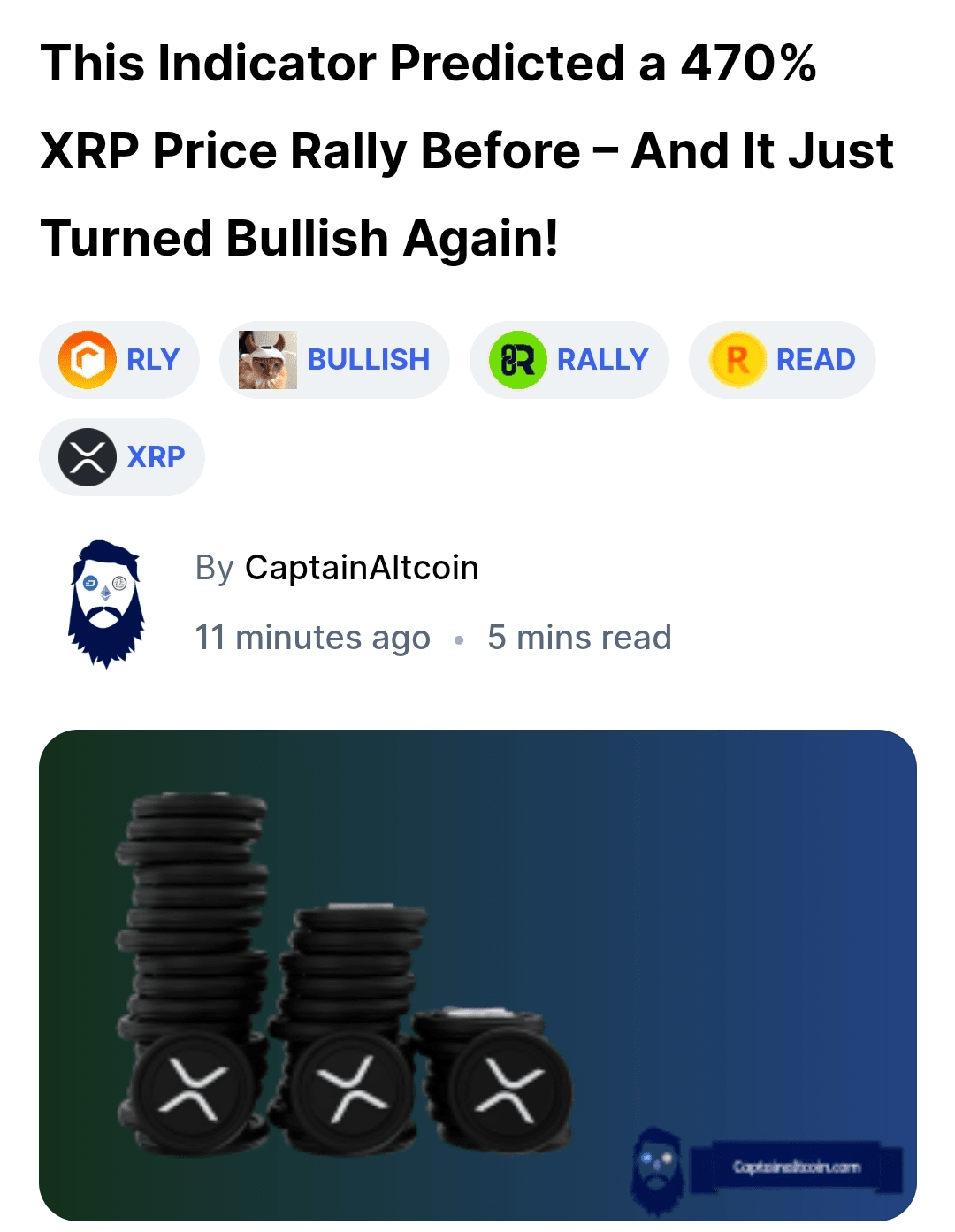955x1232 pixels.
Task: Select the BULLISH coin chip
Action: point(334,360)
